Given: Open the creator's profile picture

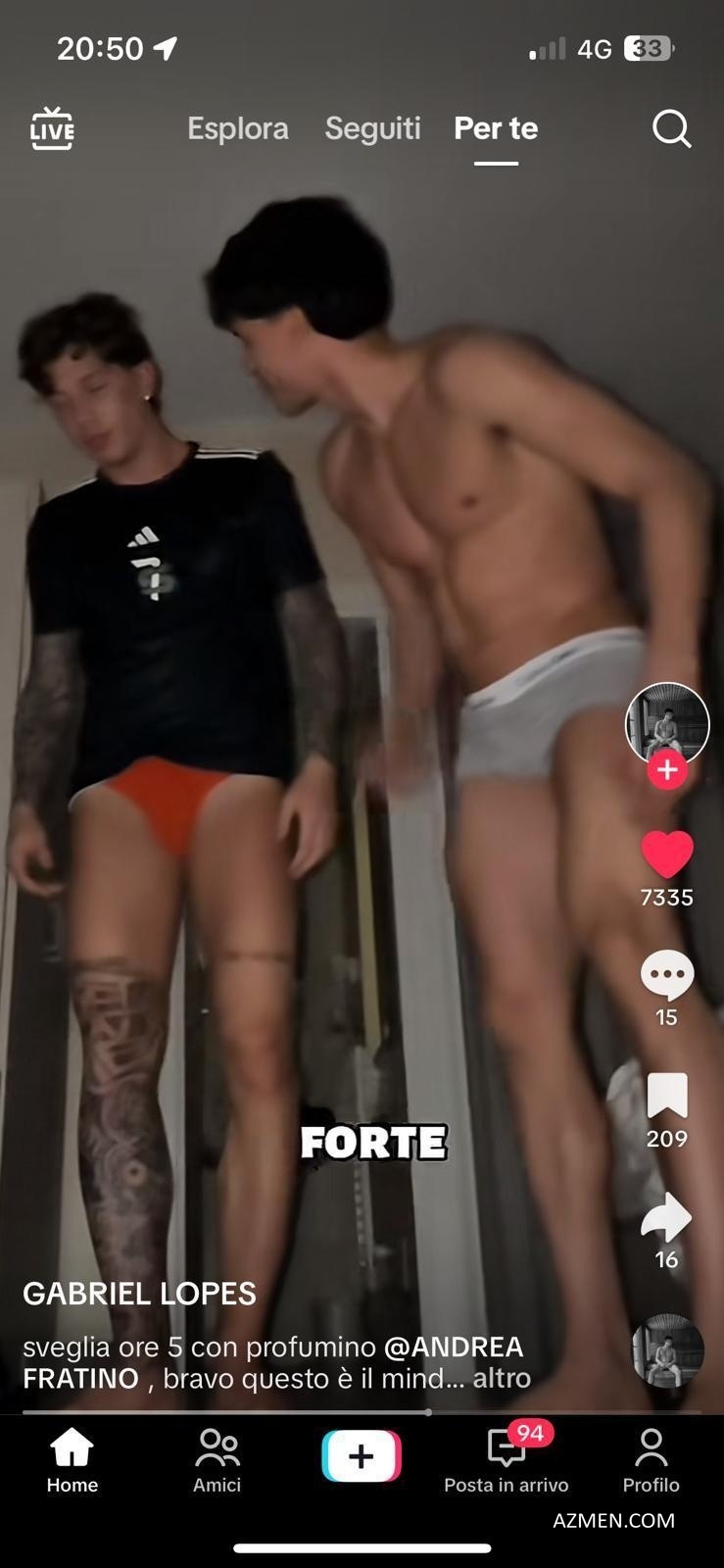Looking at the screenshot, I should coord(667,723).
